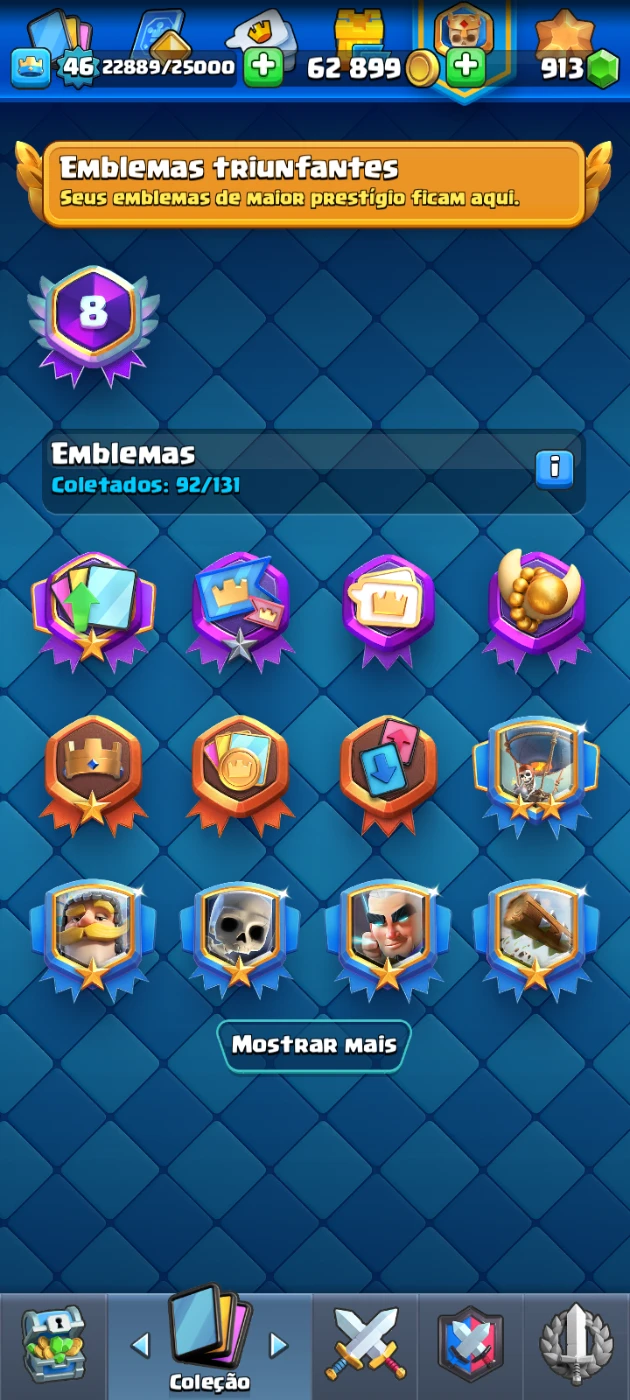Screen dimensions: 630x1400
Task: Tap Mostrar mais to show more badges
Action: click(x=314, y=1045)
